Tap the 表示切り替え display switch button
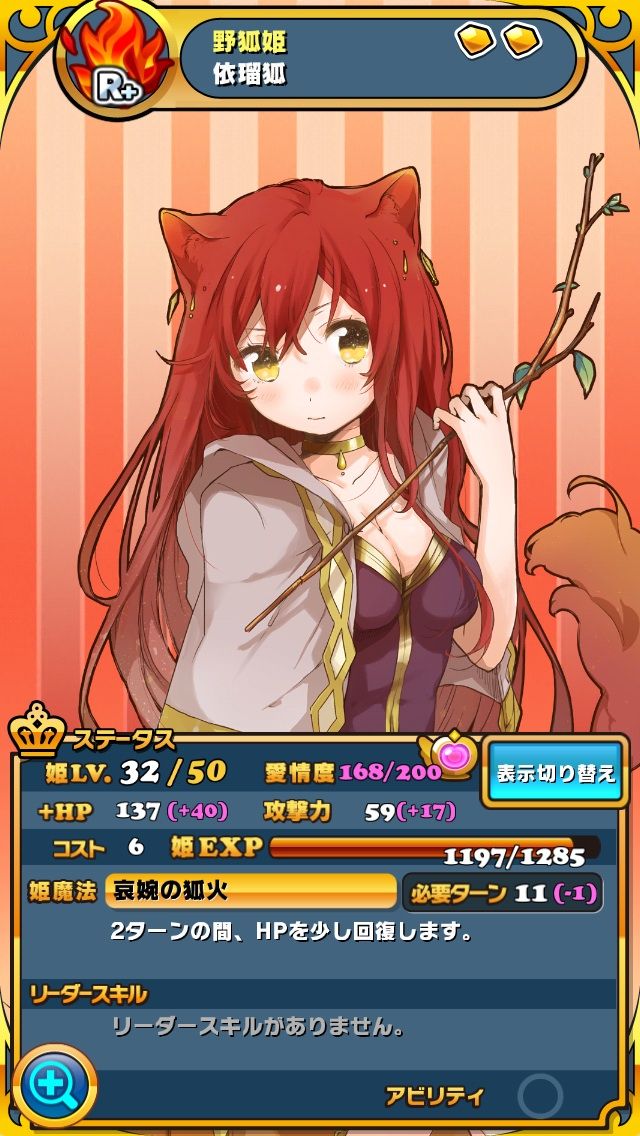The image size is (640, 1136). (x=556, y=772)
